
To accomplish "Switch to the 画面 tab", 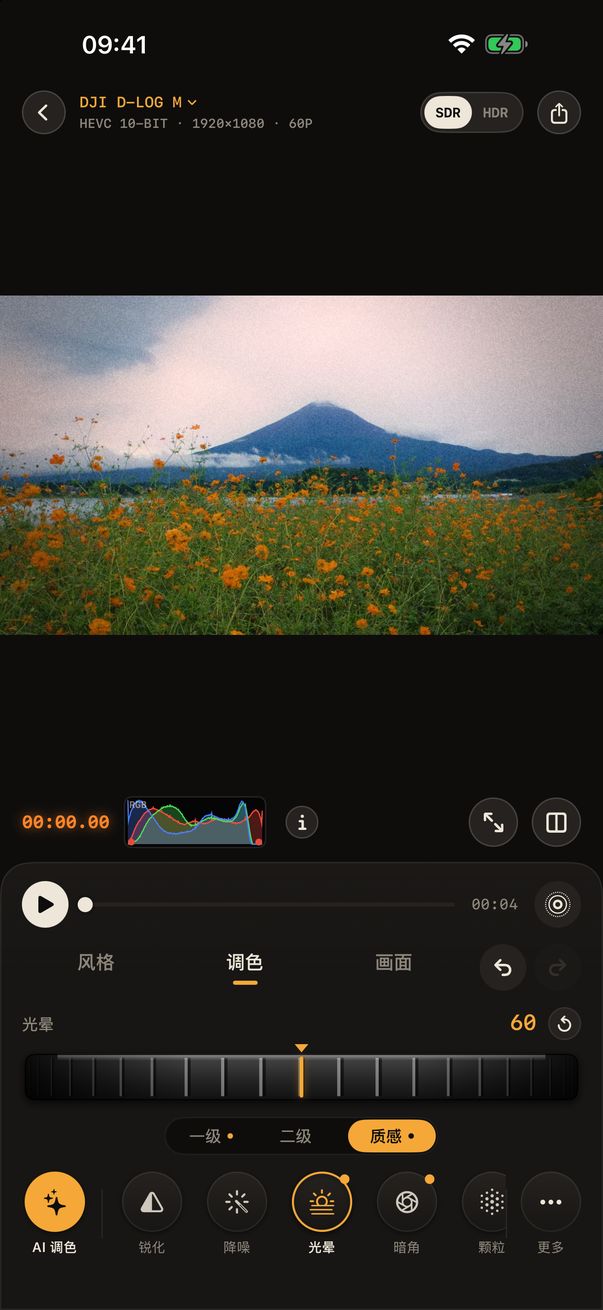I will click(x=393, y=962).
